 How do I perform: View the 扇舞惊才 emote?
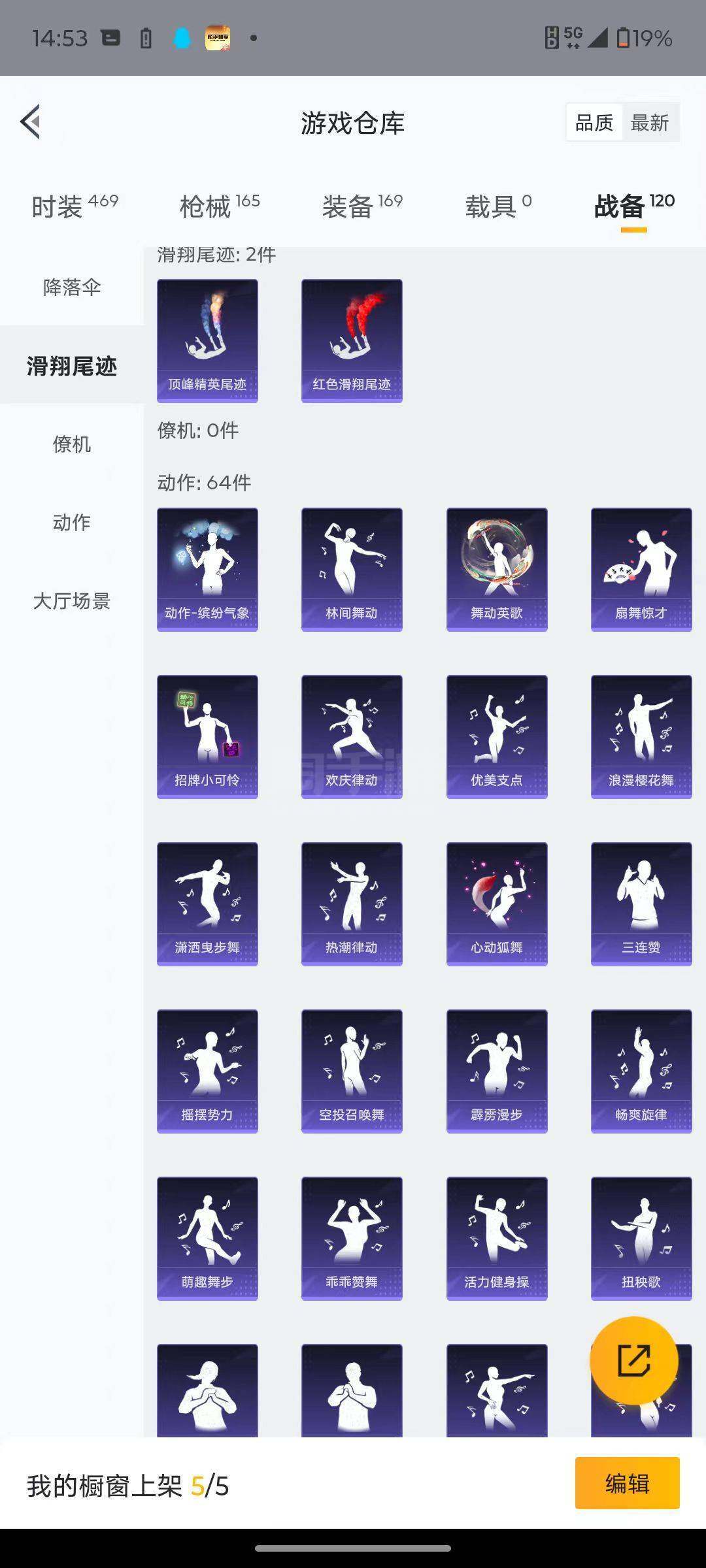click(641, 569)
